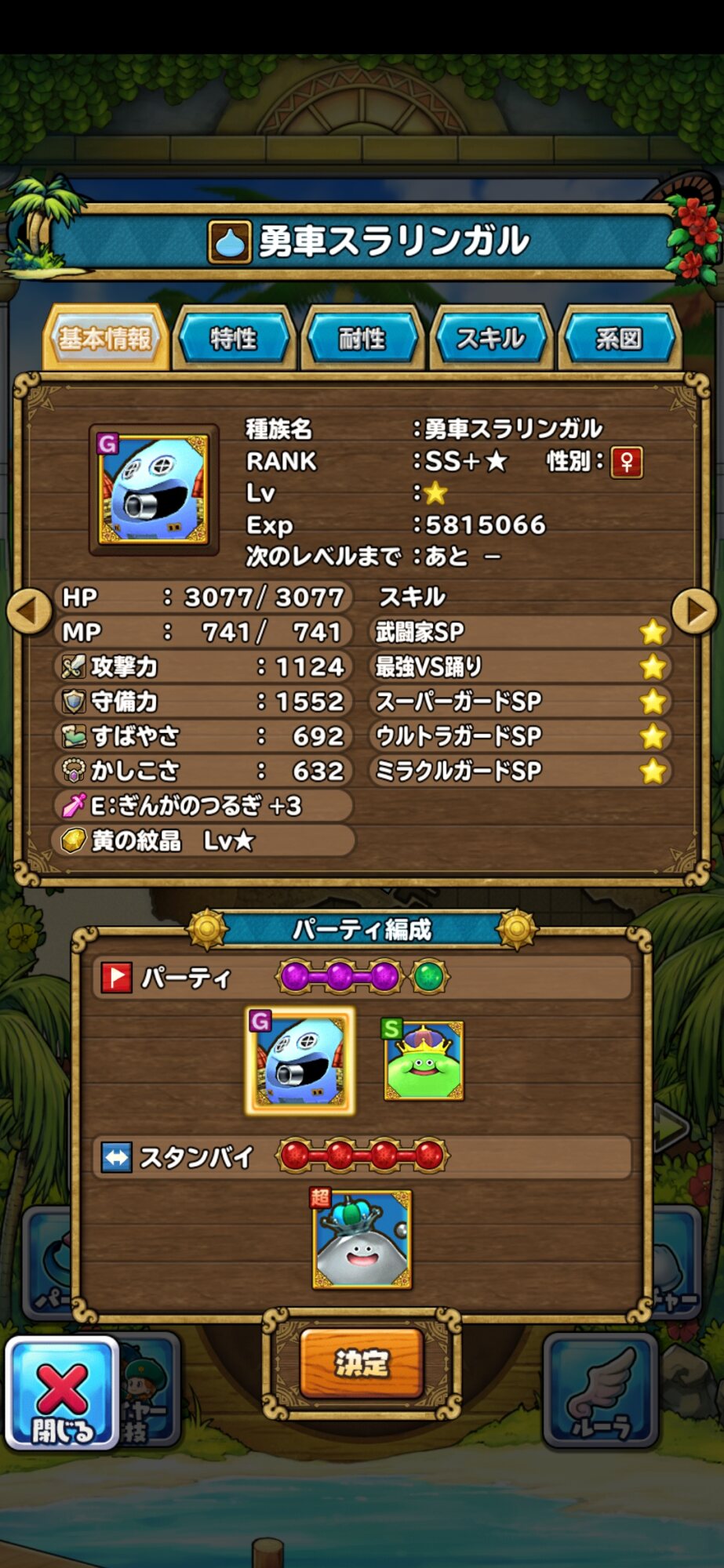This screenshot has width=724, height=1568.
Task: Select 勇車スラリンガル in the party slot
Action: point(300,1061)
